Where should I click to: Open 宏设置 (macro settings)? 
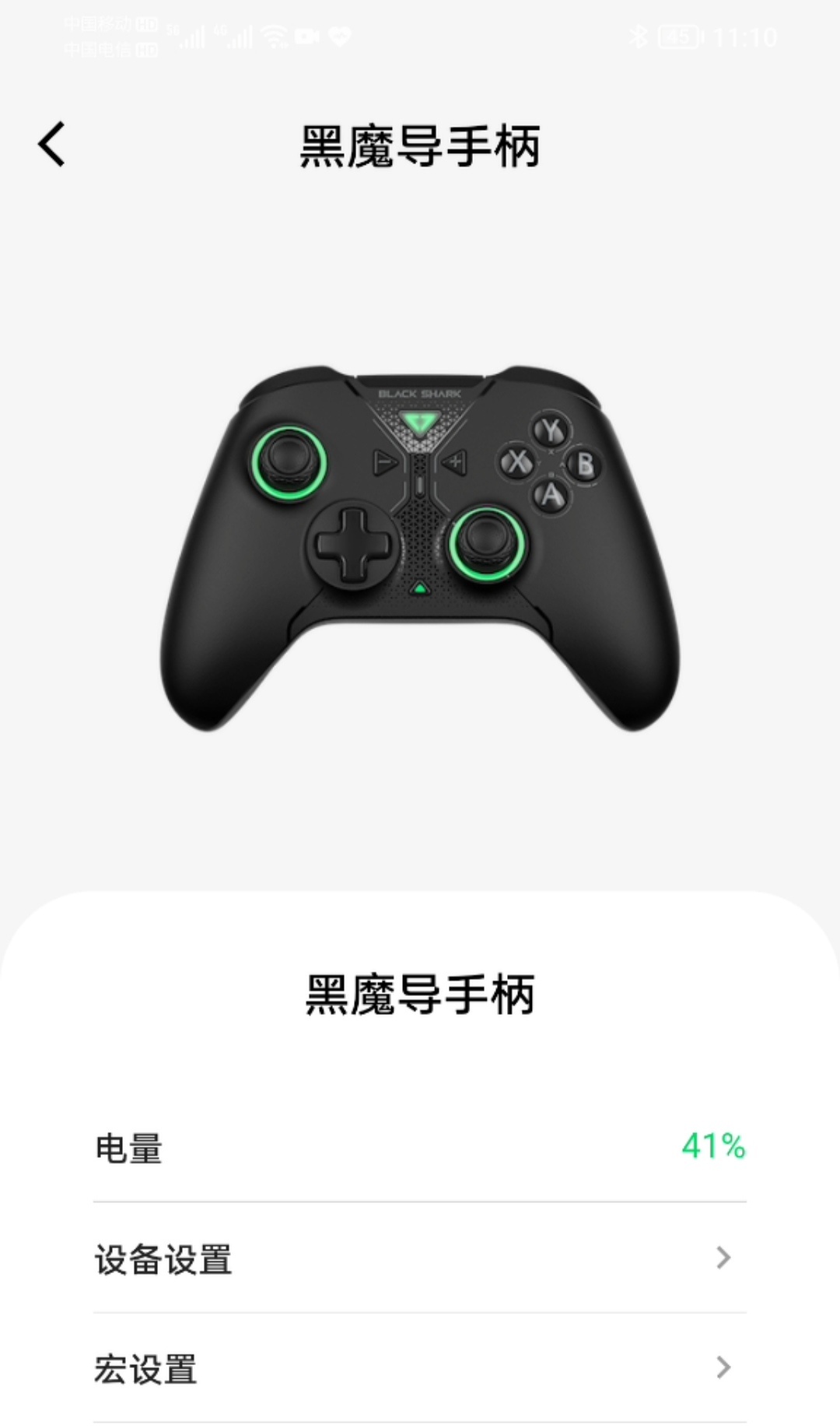(x=420, y=1369)
